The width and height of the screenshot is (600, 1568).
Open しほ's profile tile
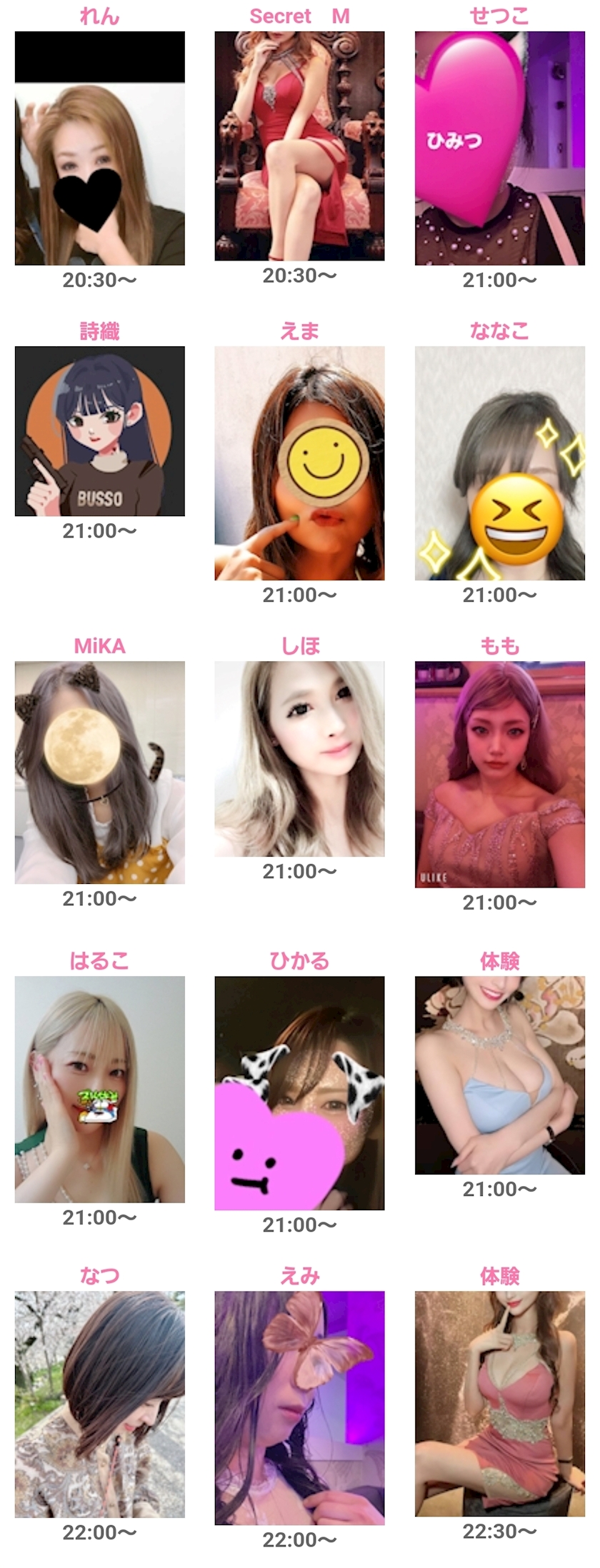click(299, 759)
